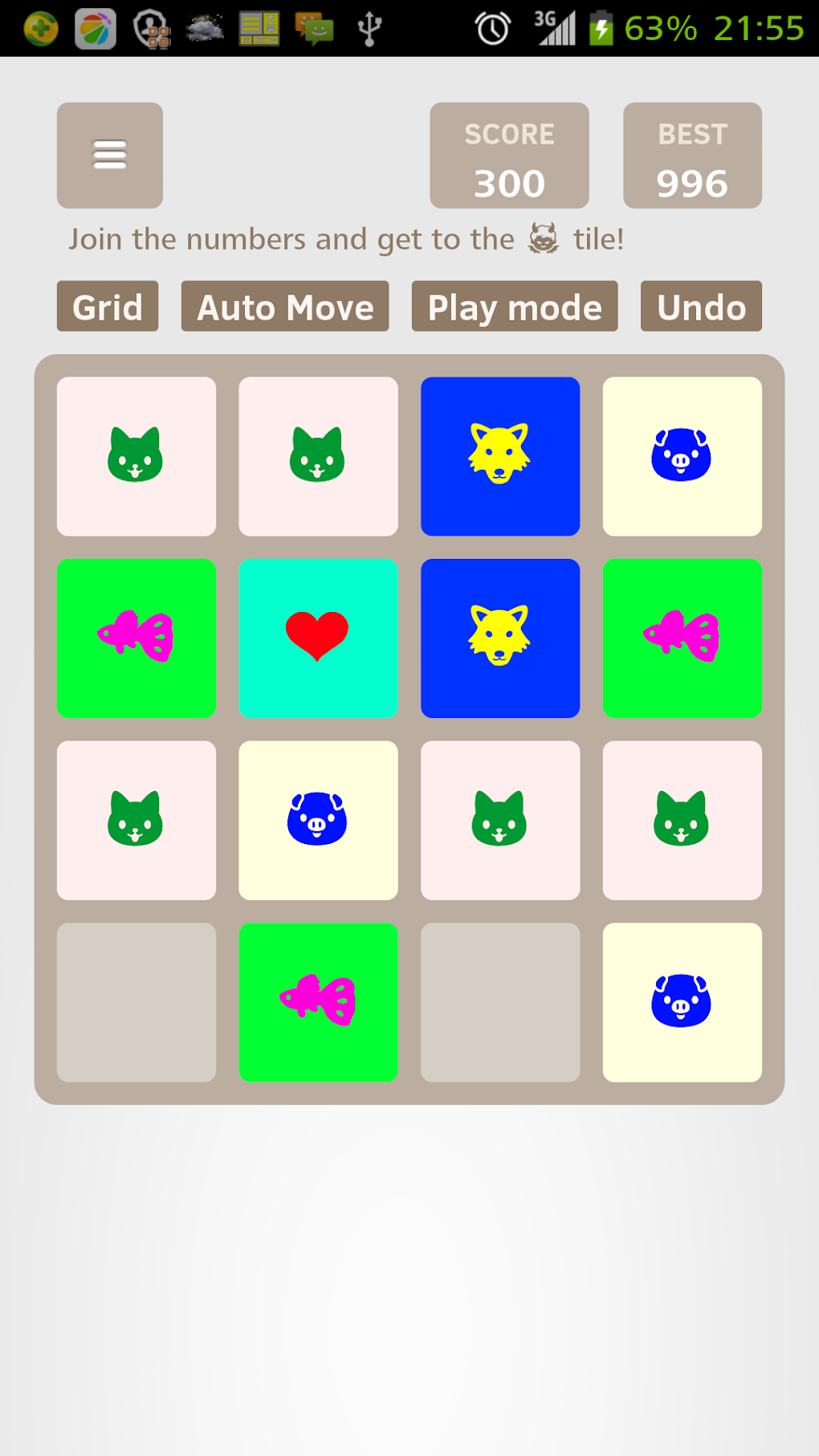Tap the BEST score showing 996
Image resolution: width=819 pixels, height=1456 pixels.
[x=691, y=154]
